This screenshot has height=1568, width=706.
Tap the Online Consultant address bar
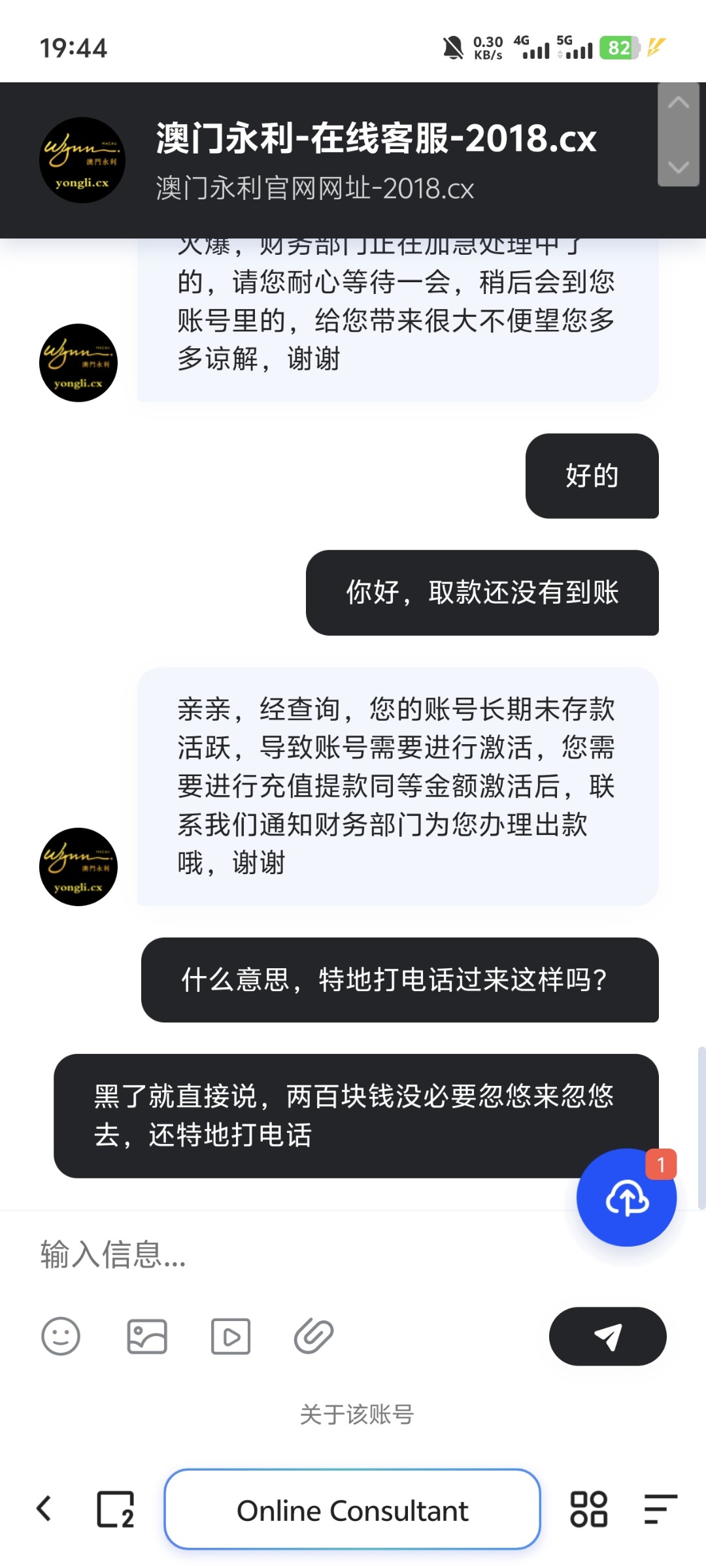coord(352,1509)
